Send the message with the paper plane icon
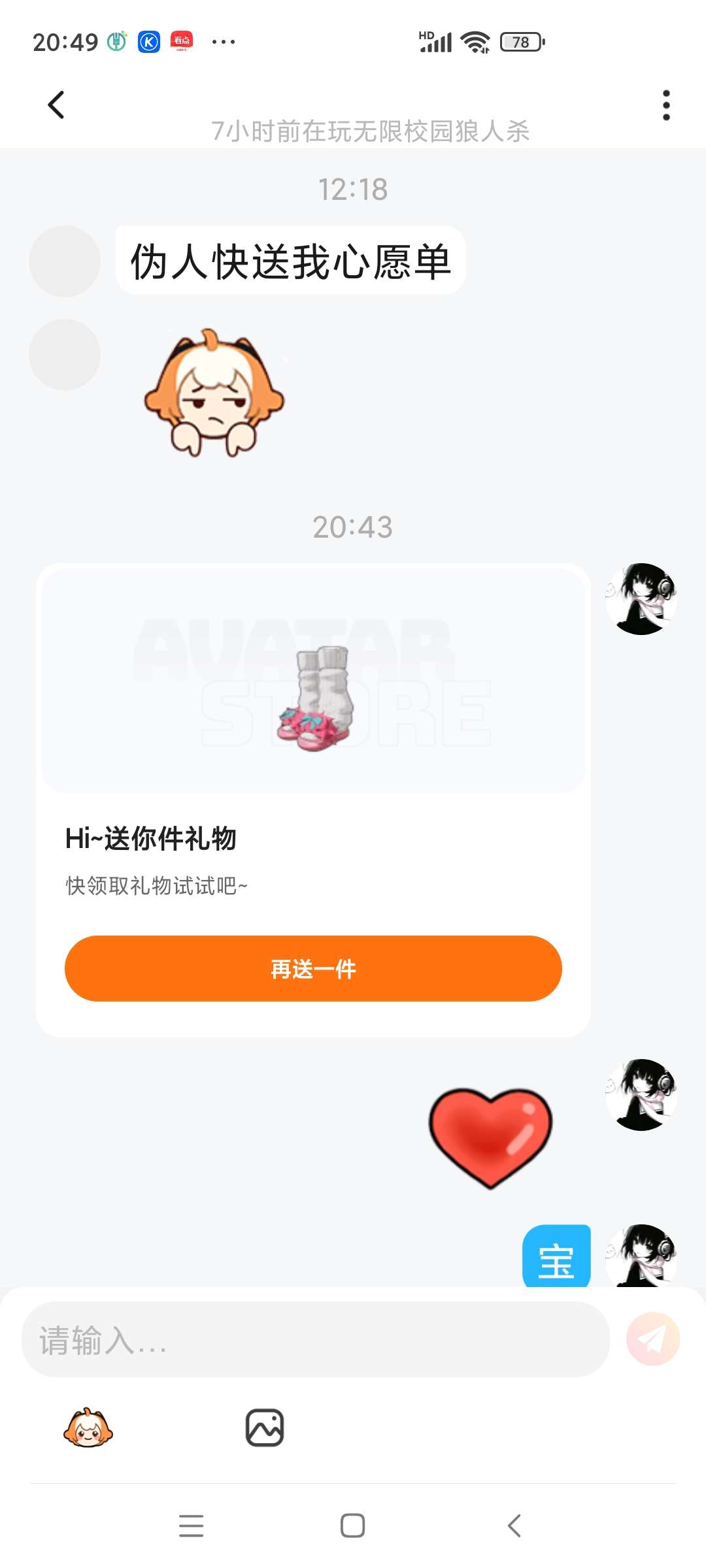 tap(652, 1339)
